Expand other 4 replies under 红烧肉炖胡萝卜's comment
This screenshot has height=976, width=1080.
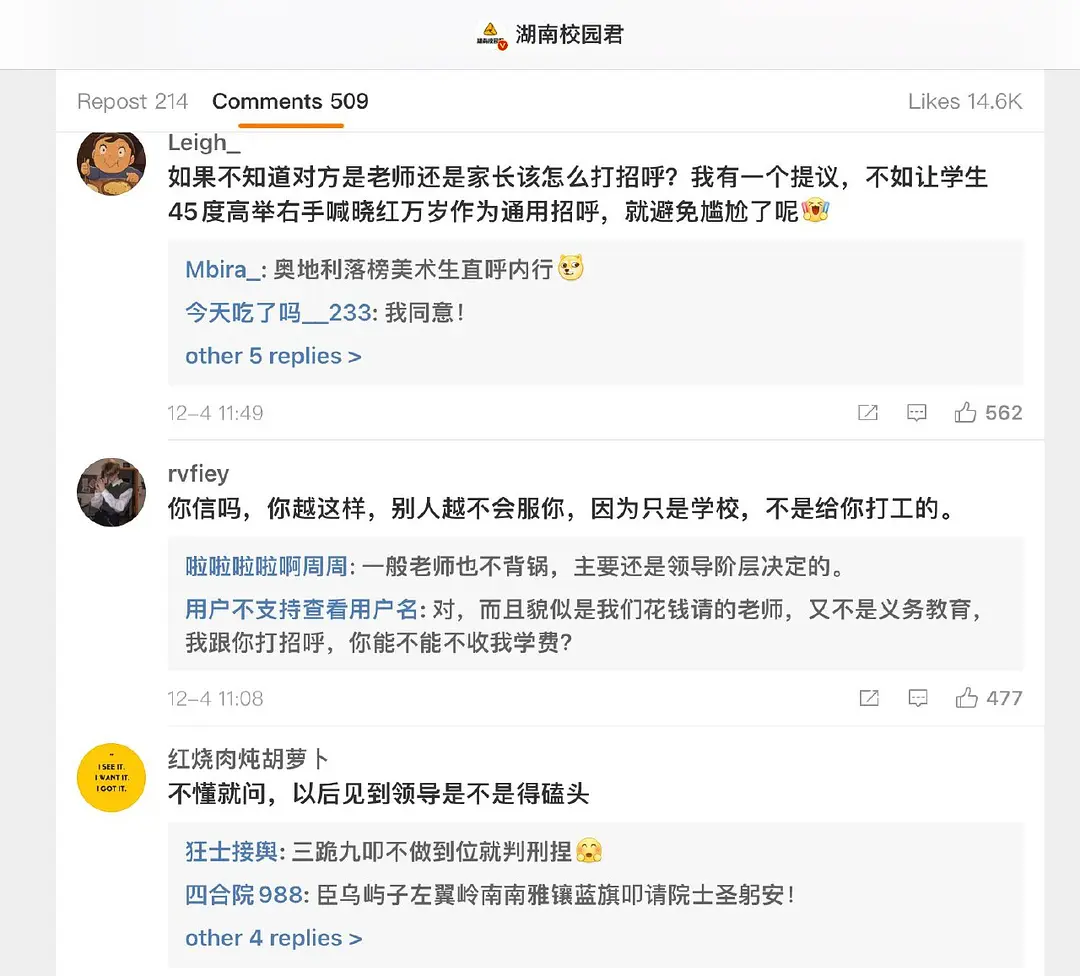(273, 939)
